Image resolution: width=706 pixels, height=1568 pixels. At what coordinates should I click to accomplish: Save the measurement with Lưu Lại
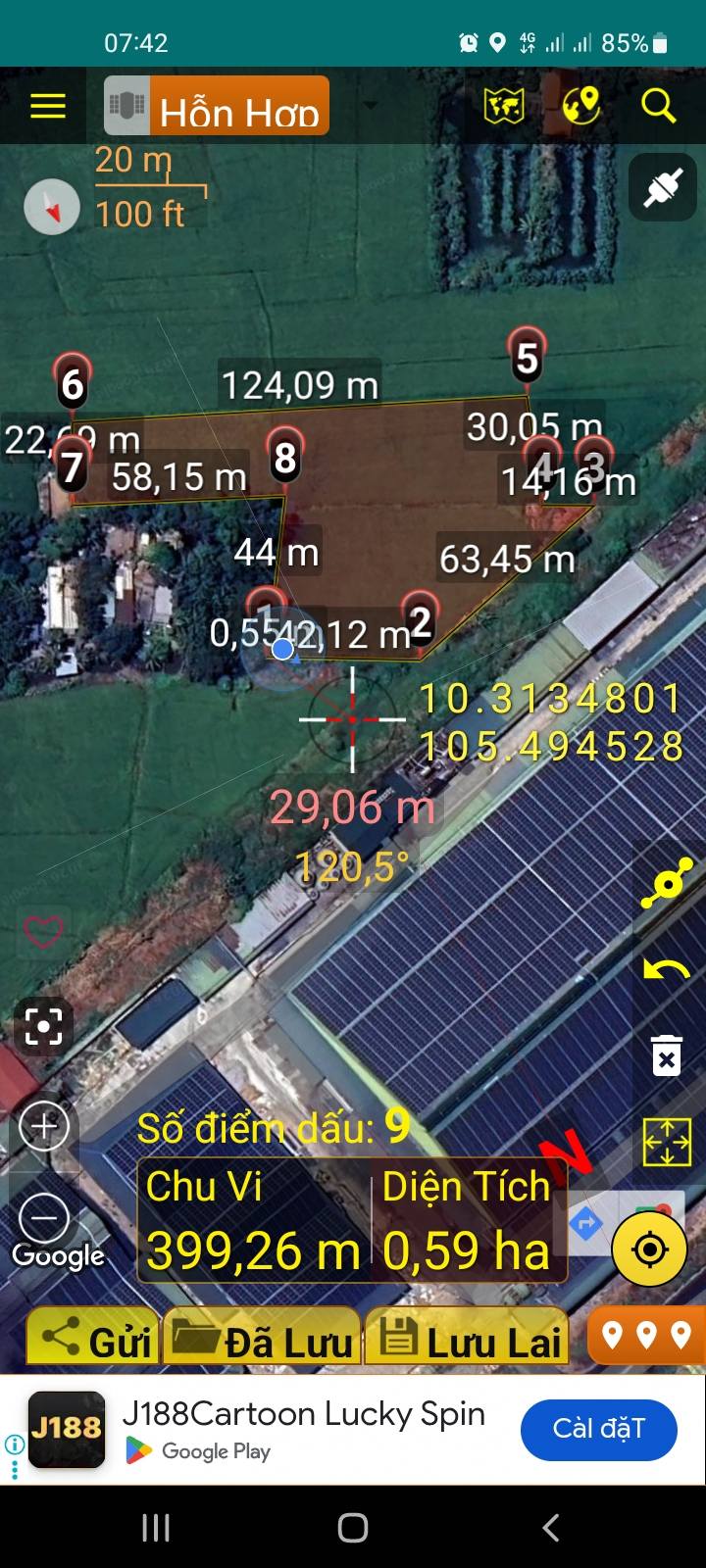point(468,1337)
